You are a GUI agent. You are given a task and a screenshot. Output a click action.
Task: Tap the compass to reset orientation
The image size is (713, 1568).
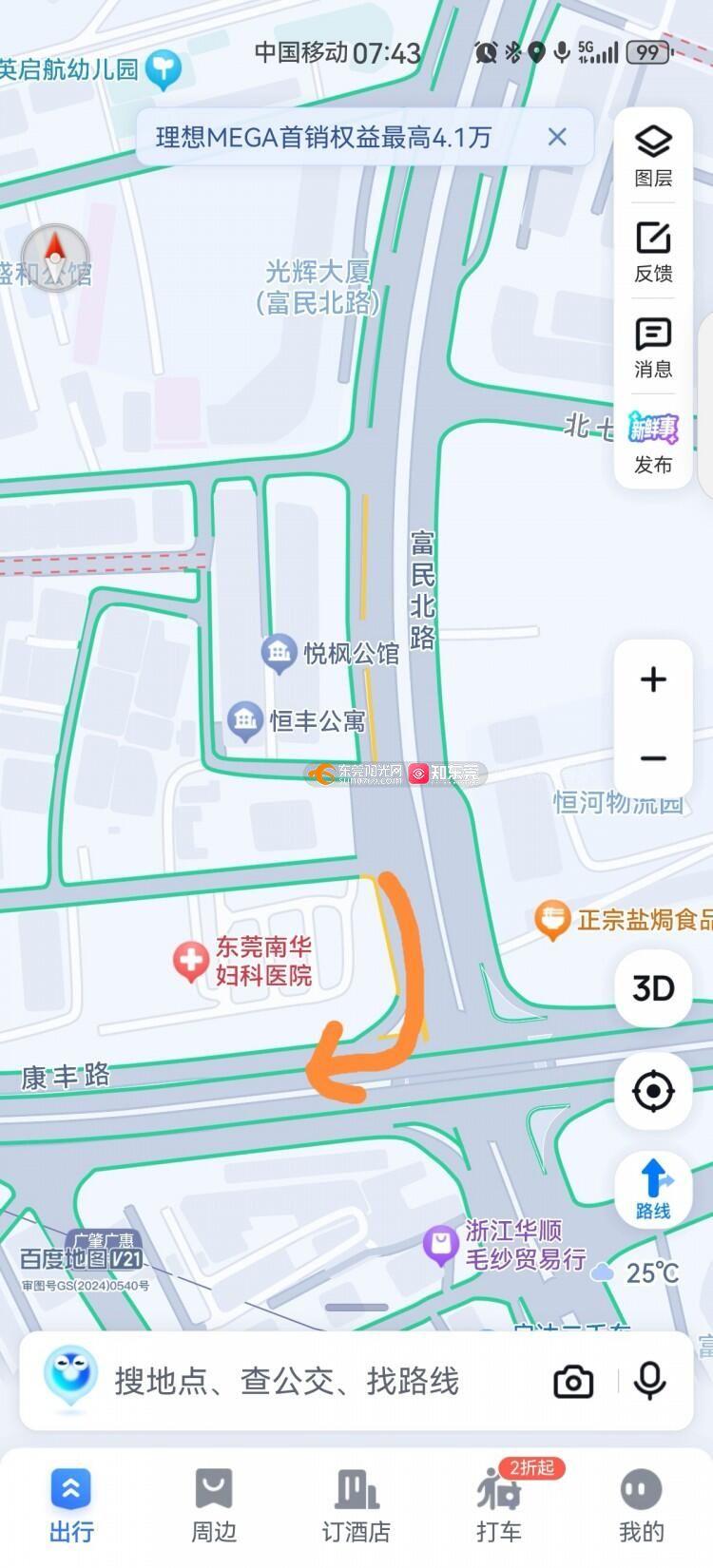point(55,258)
